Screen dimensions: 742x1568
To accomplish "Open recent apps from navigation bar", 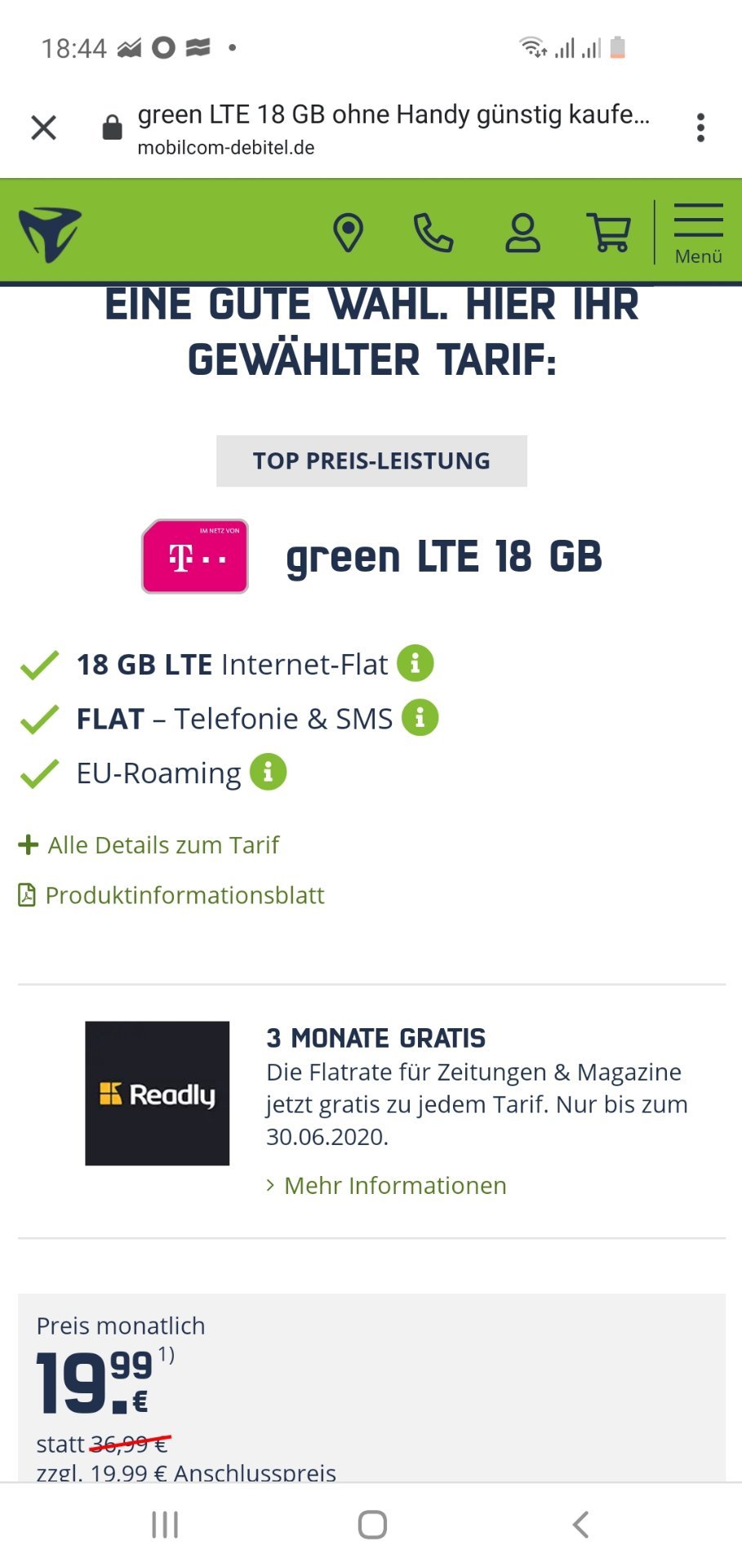I will [165, 1524].
